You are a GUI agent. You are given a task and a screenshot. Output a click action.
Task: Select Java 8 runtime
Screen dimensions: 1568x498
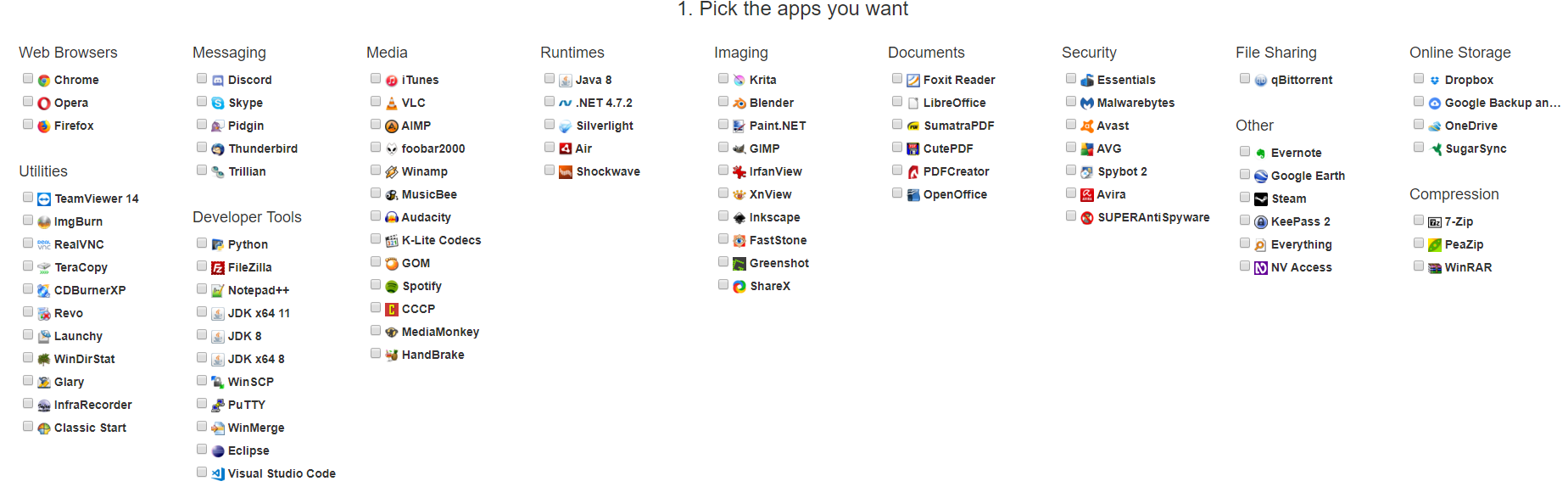550,79
